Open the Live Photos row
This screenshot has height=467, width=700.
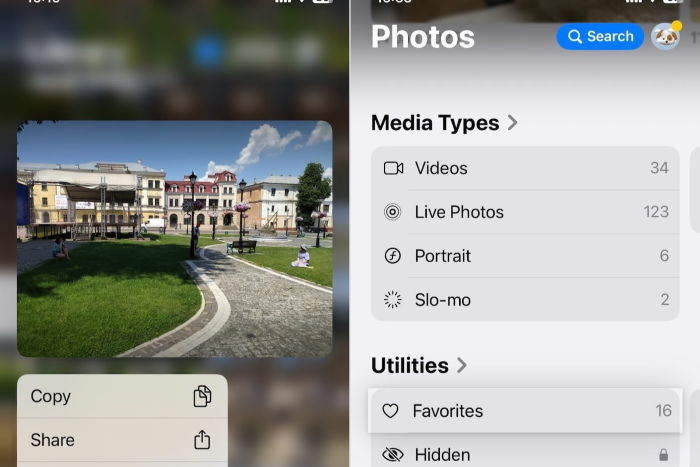click(x=525, y=212)
